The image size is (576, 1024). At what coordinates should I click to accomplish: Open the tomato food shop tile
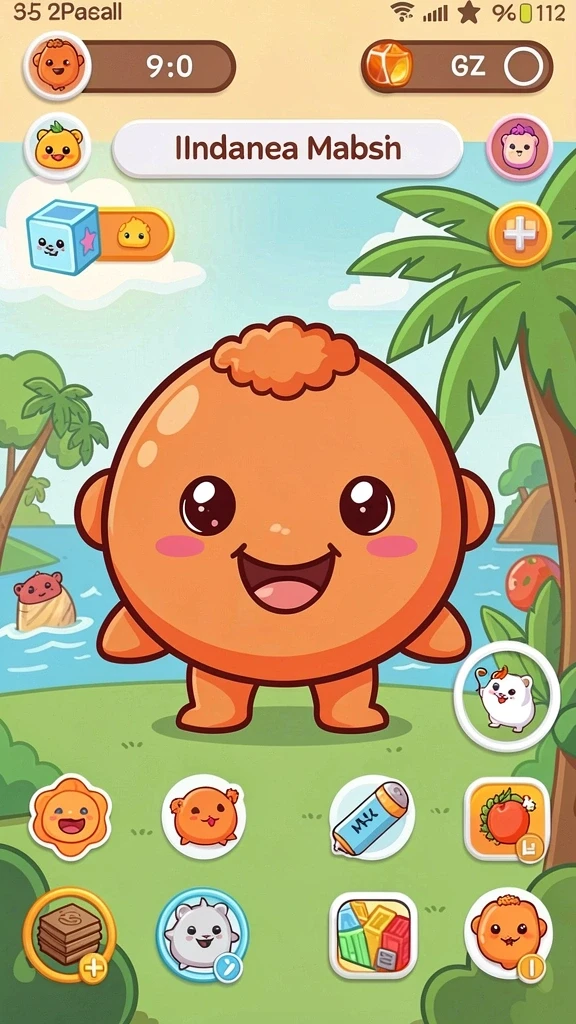click(x=506, y=818)
